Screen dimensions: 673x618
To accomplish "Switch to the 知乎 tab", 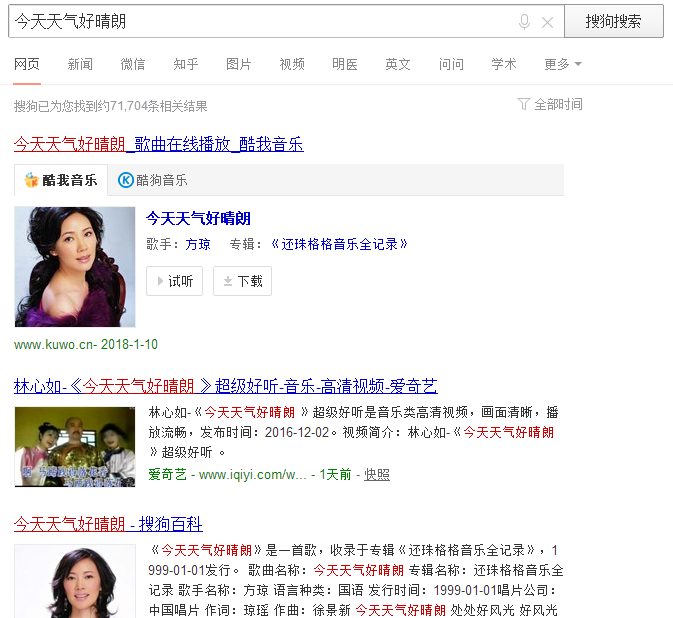I will coord(186,64).
